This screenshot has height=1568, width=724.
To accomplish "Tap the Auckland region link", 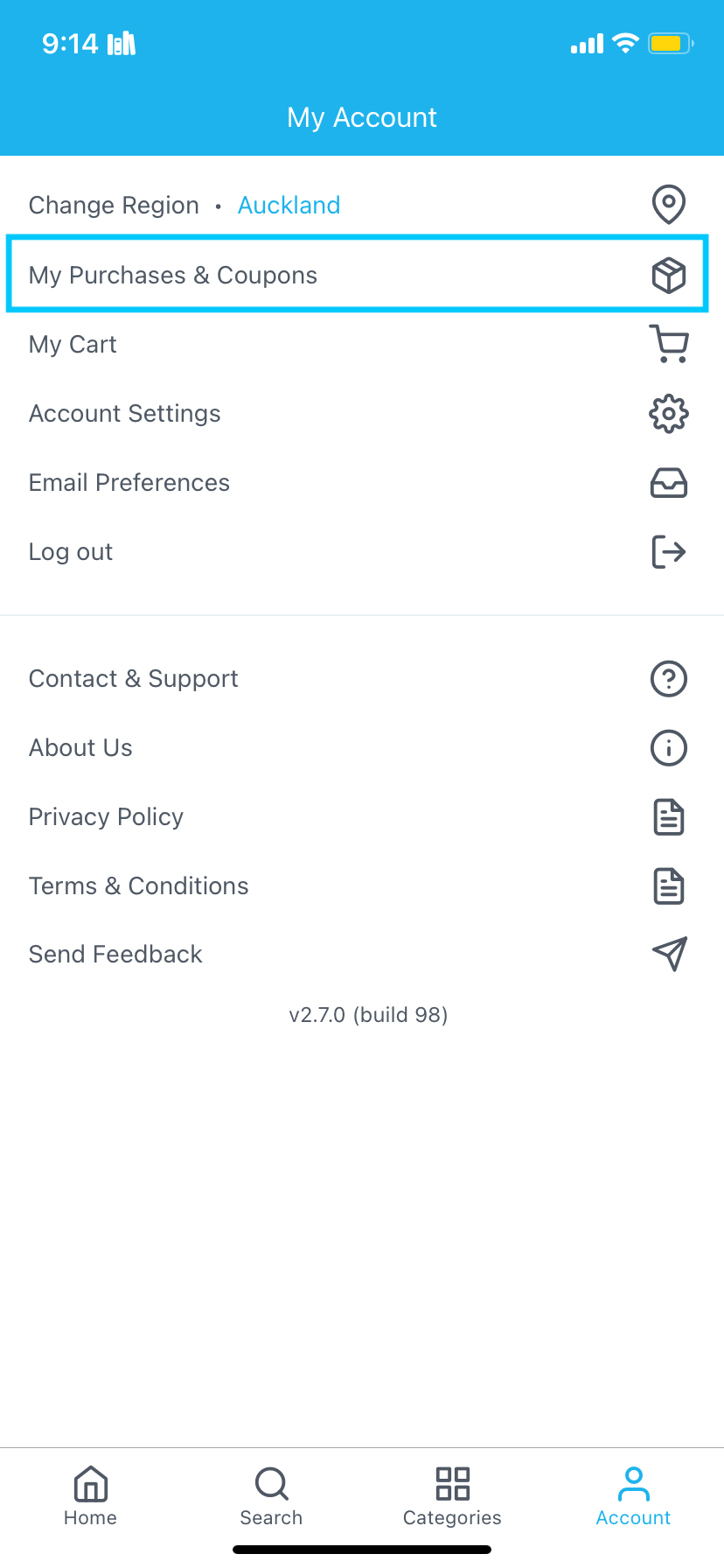I will click(289, 204).
